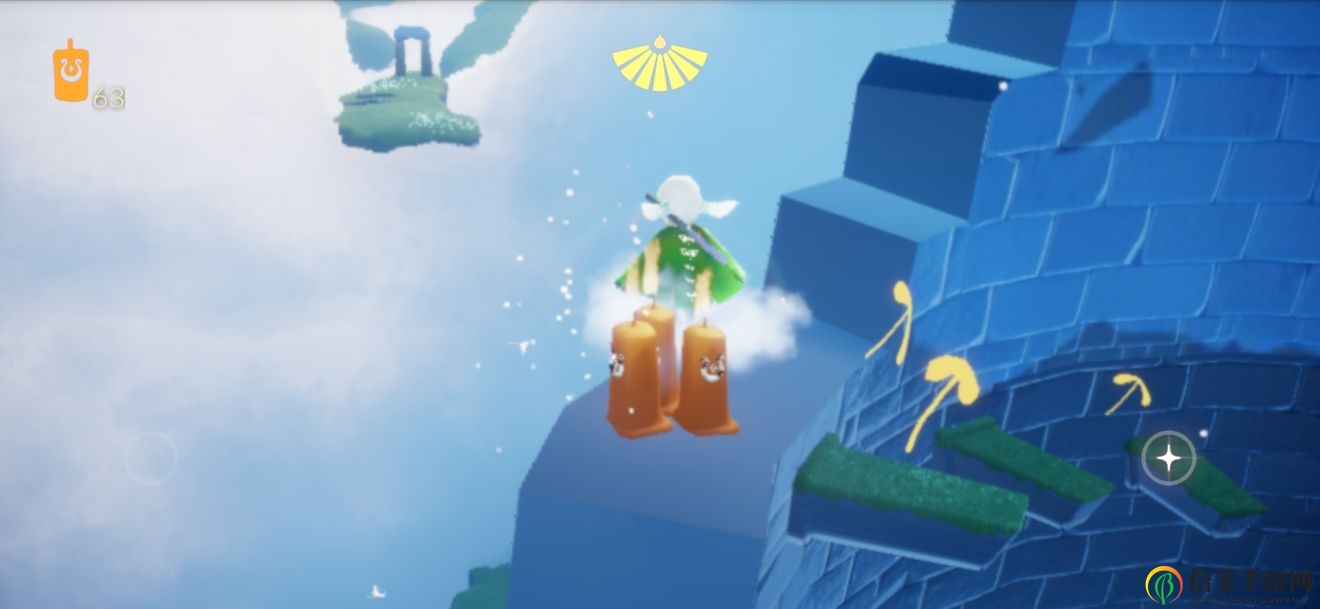Tap the movement joystick circle

pos(150,458)
